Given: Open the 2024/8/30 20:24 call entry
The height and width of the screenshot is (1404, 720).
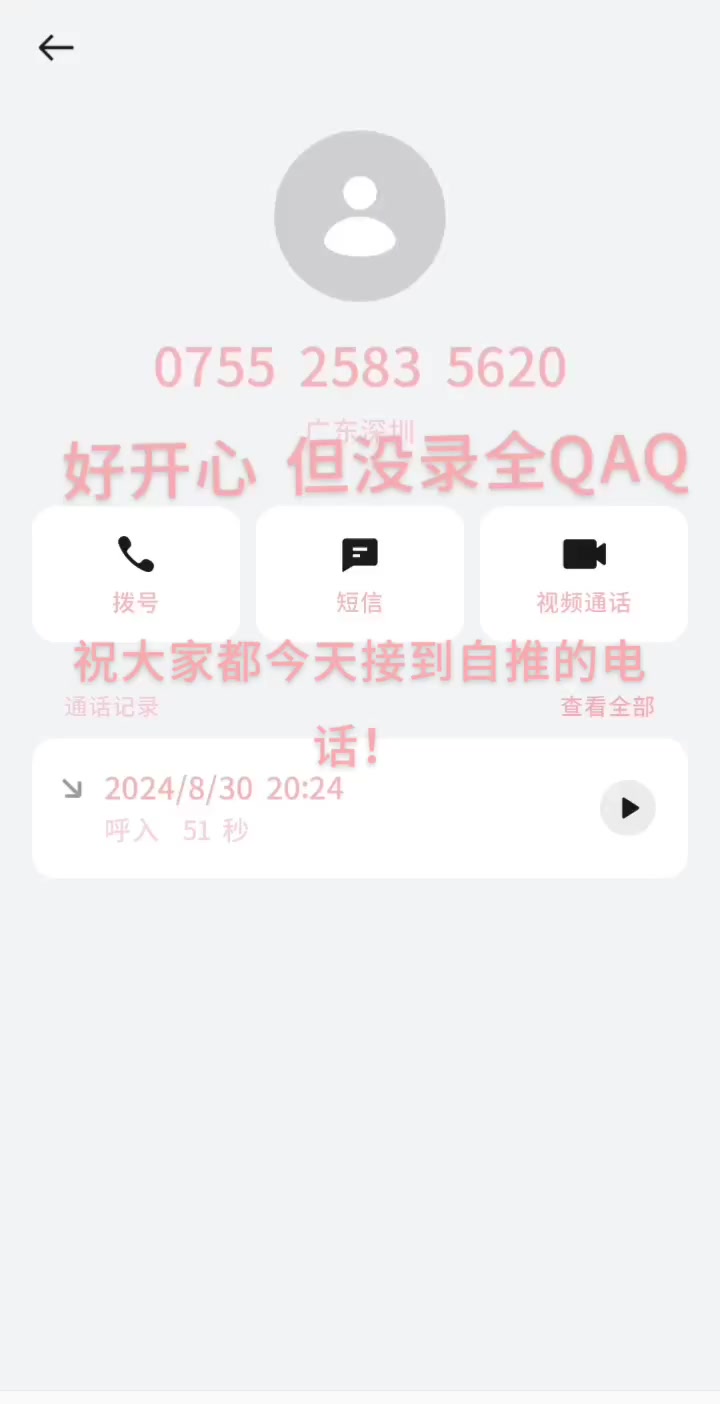Looking at the screenshot, I should [x=300, y=808].
